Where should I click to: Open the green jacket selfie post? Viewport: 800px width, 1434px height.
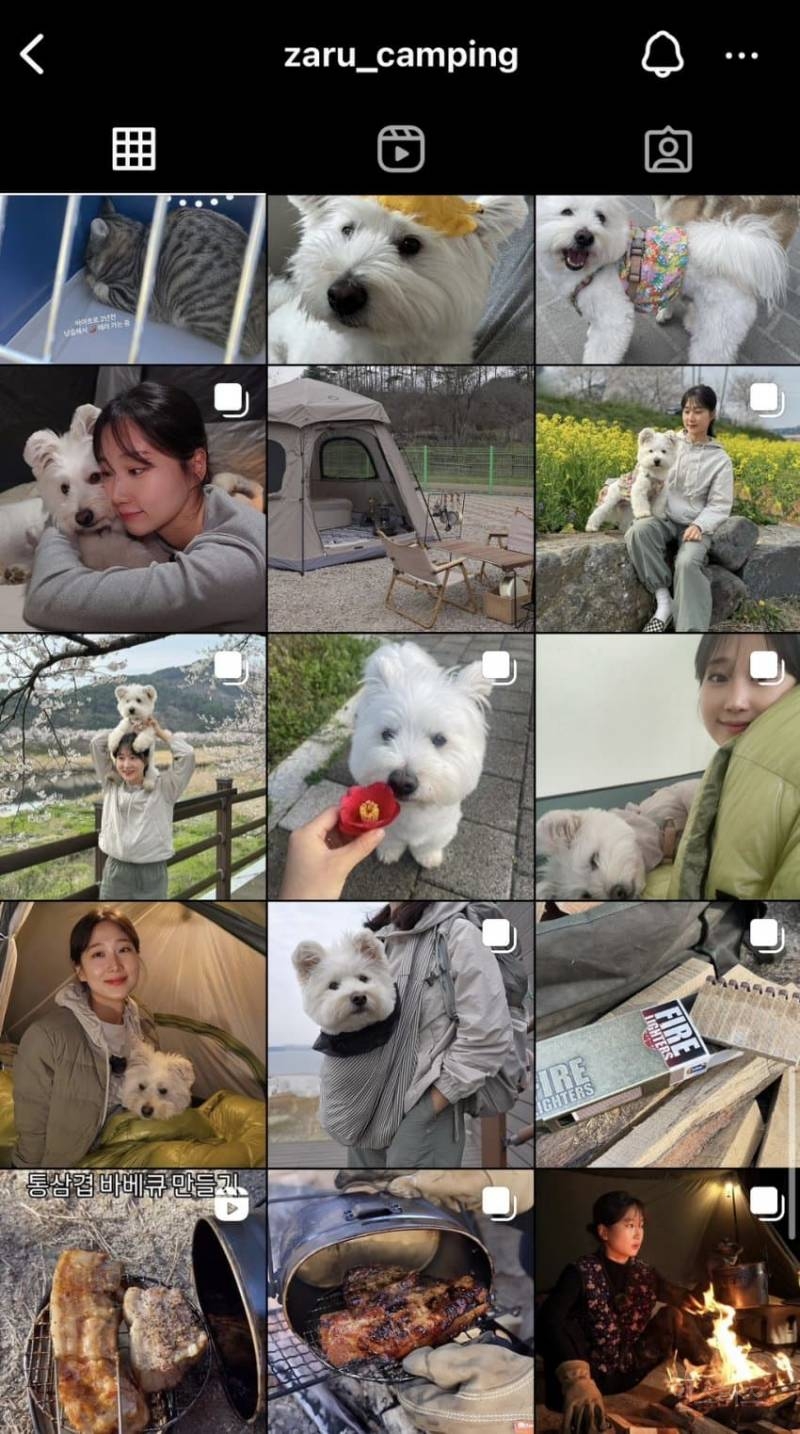(668, 767)
